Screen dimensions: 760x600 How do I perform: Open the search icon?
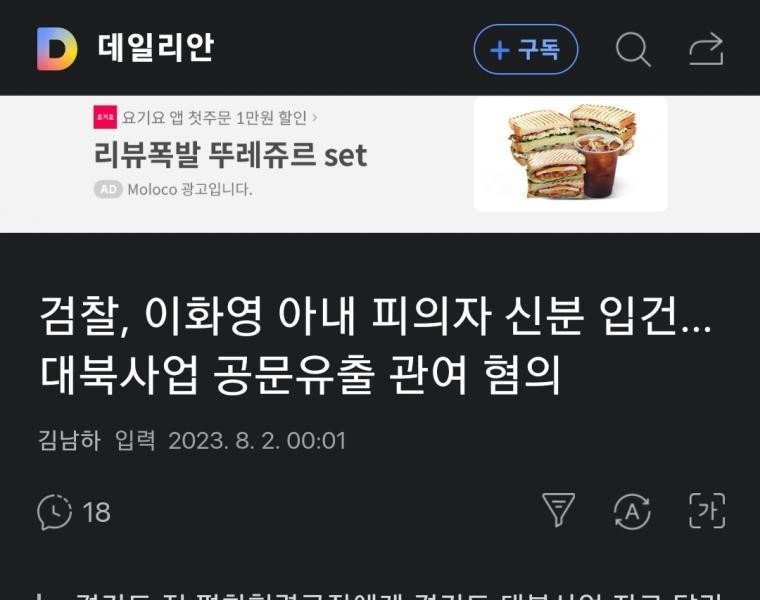click(632, 49)
